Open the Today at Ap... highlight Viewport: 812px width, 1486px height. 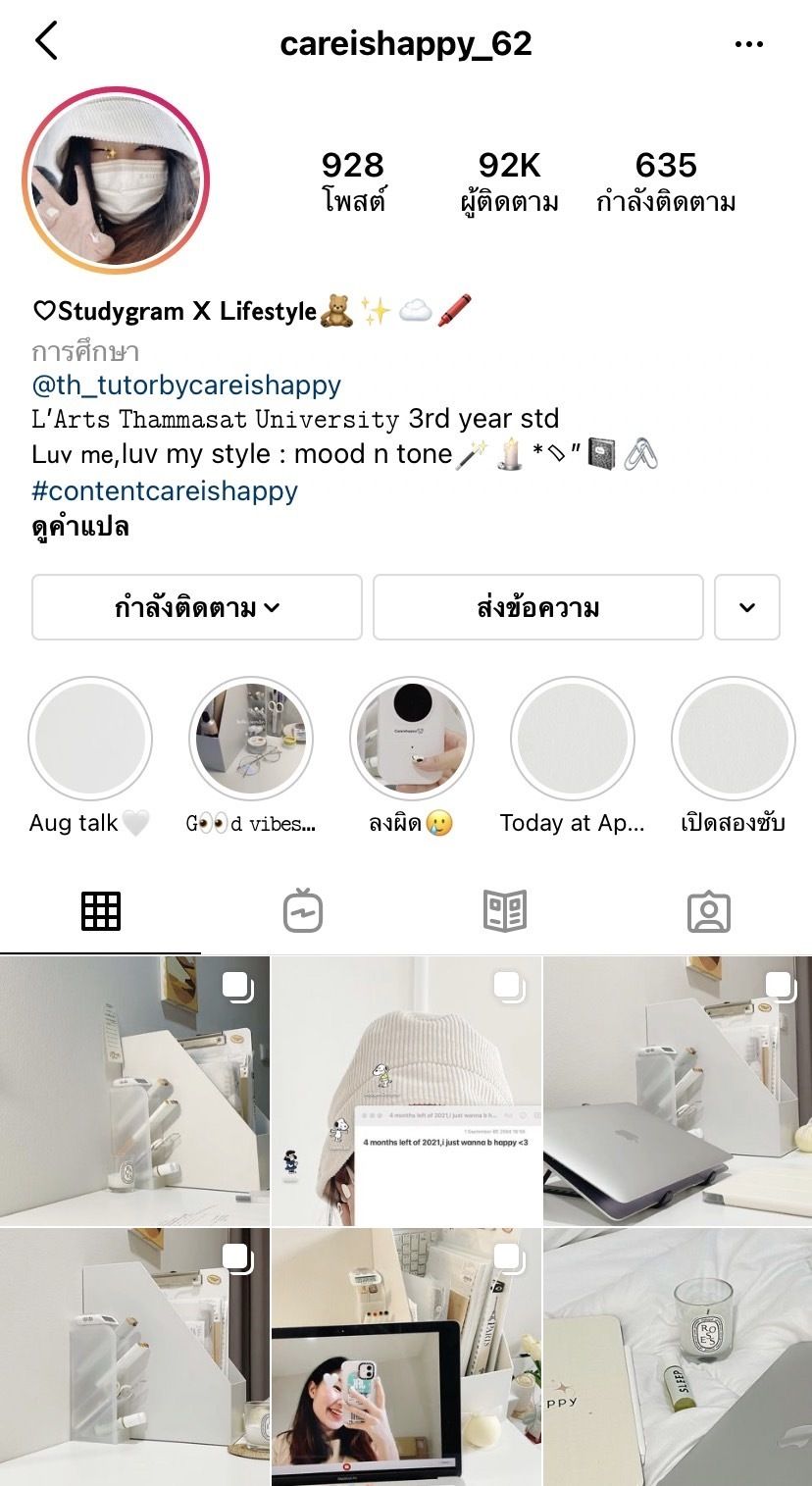tap(573, 739)
